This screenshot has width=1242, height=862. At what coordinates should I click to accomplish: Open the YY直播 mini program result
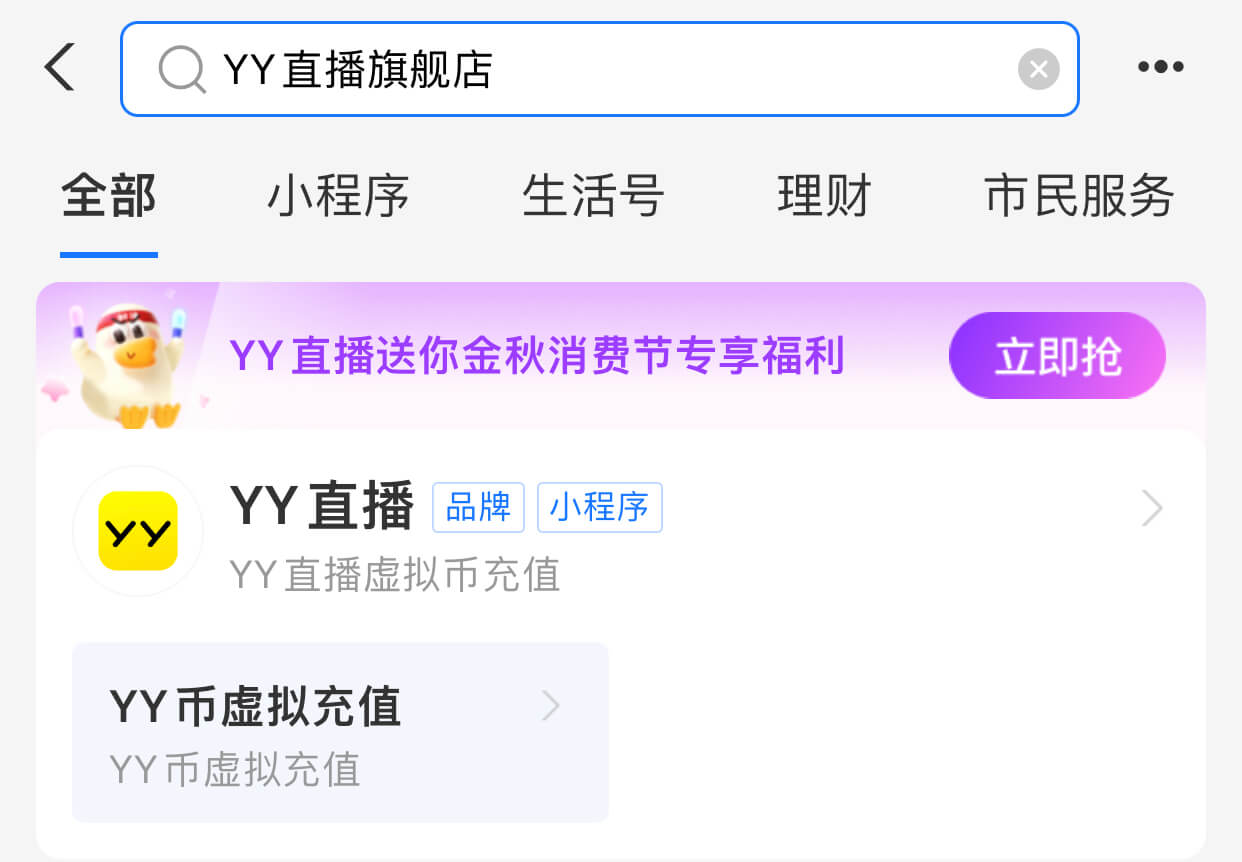coord(620,530)
